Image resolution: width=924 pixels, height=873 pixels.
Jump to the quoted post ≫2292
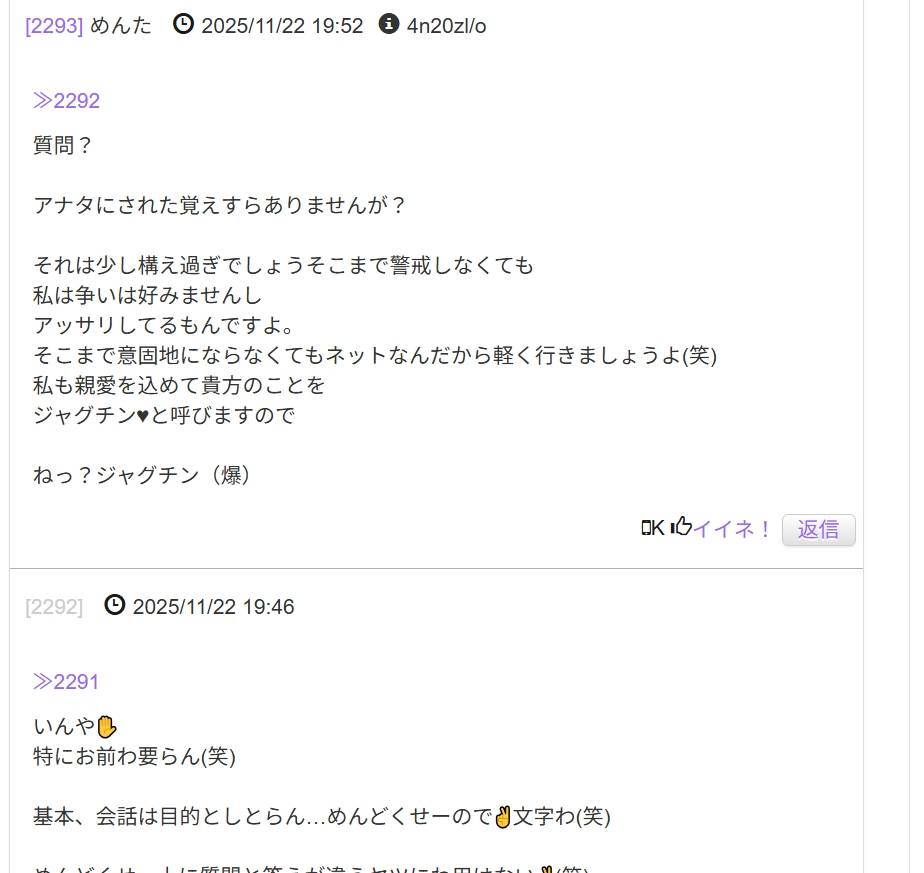pyautogui.click(x=66, y=101)
